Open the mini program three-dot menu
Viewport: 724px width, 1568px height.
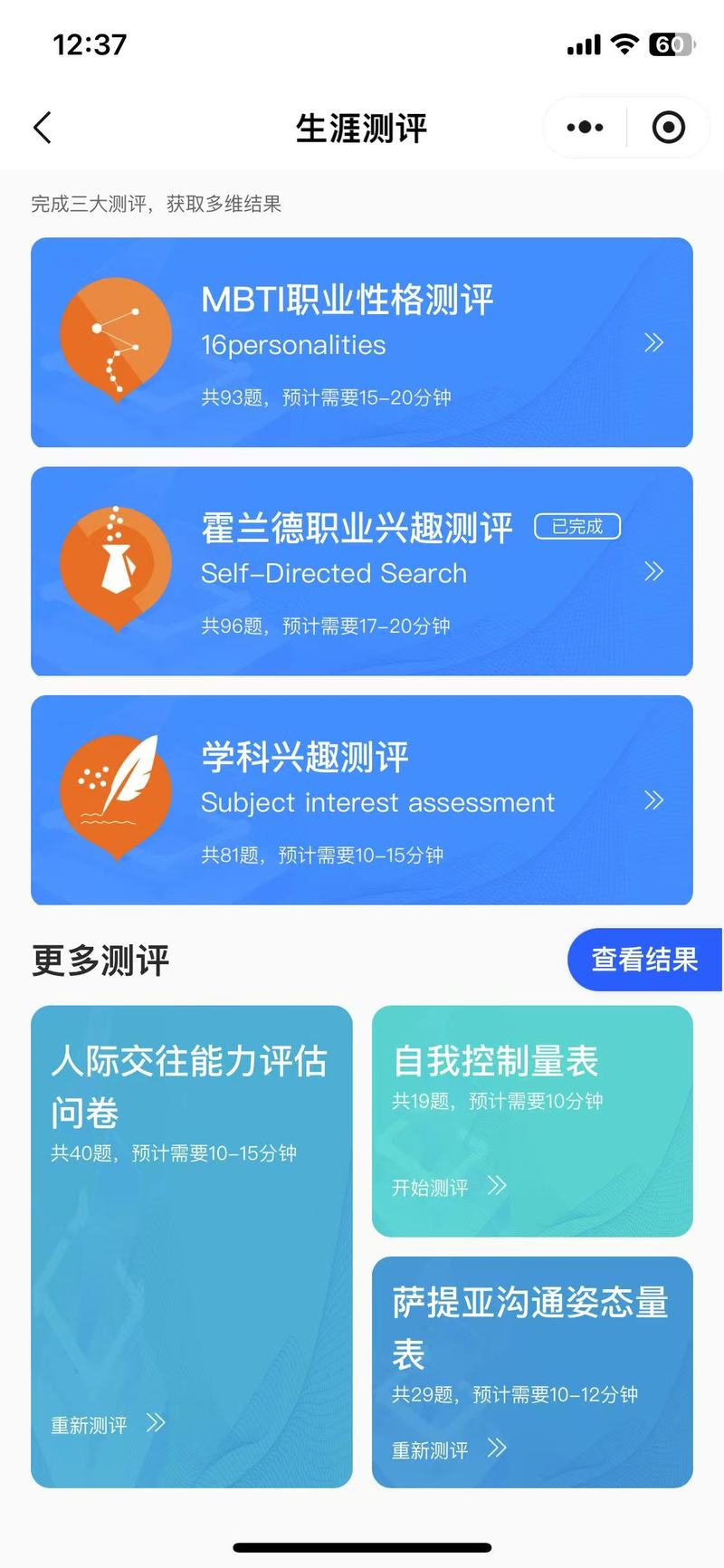coord(585,128)
